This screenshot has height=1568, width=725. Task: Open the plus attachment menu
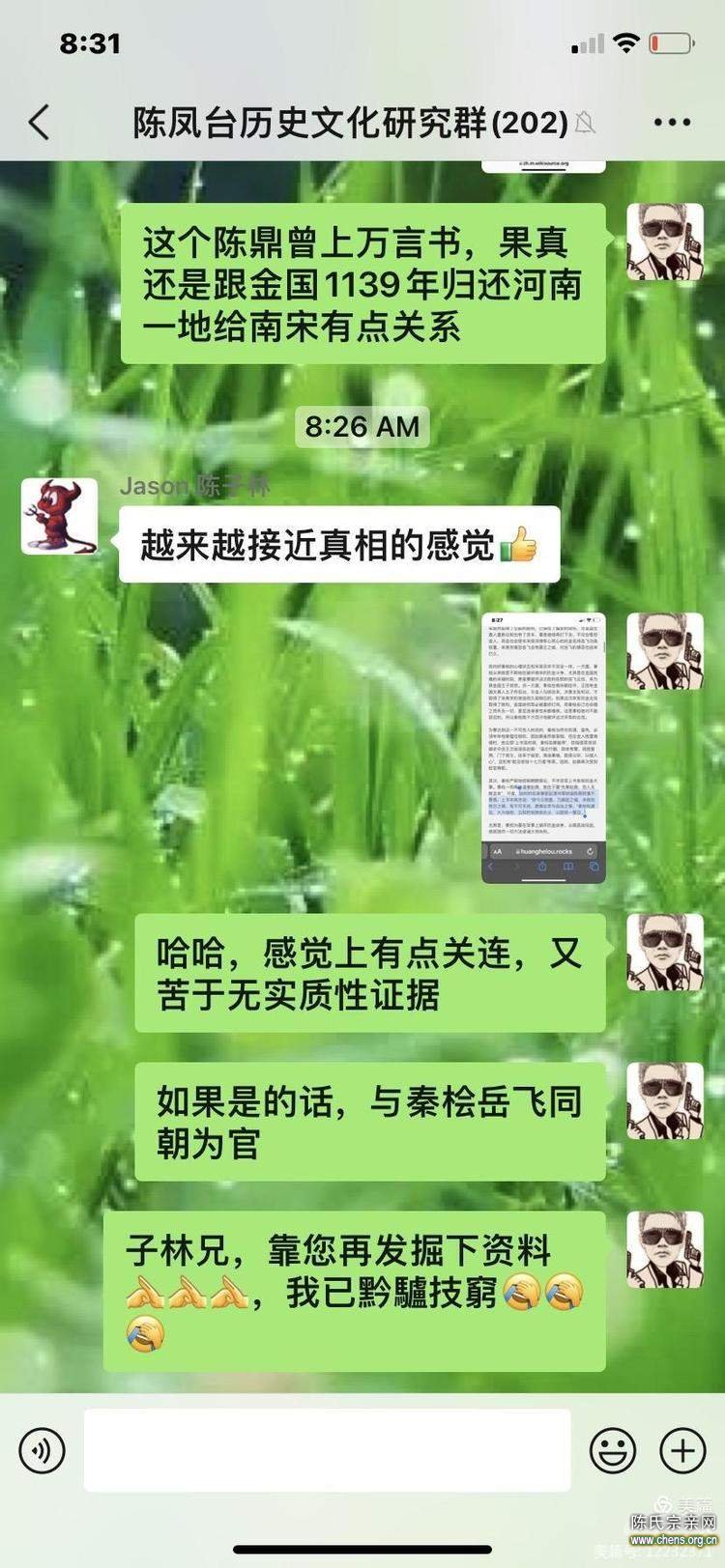(682, 1450)
